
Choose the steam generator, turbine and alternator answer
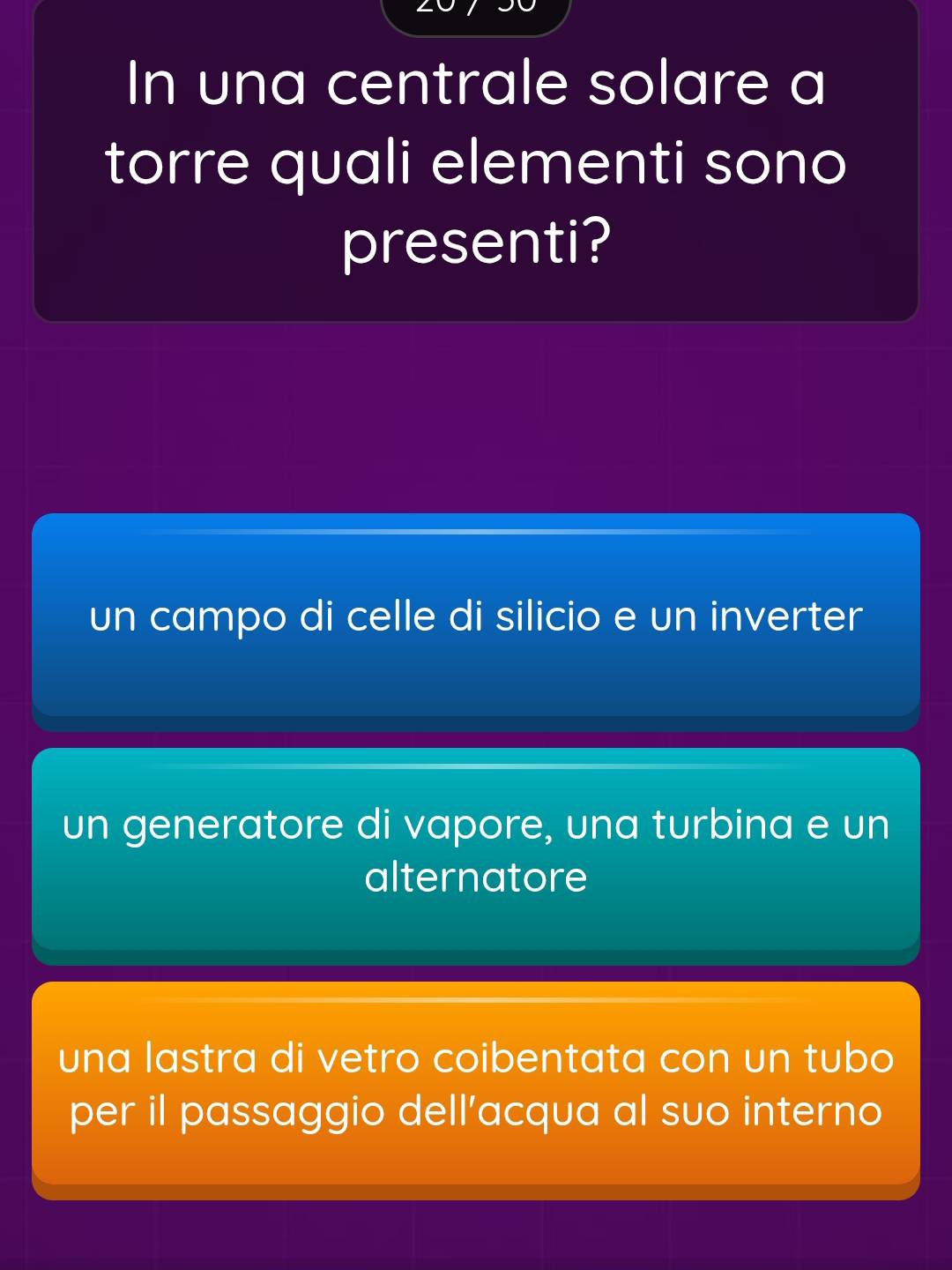click(x=476, y=852)
